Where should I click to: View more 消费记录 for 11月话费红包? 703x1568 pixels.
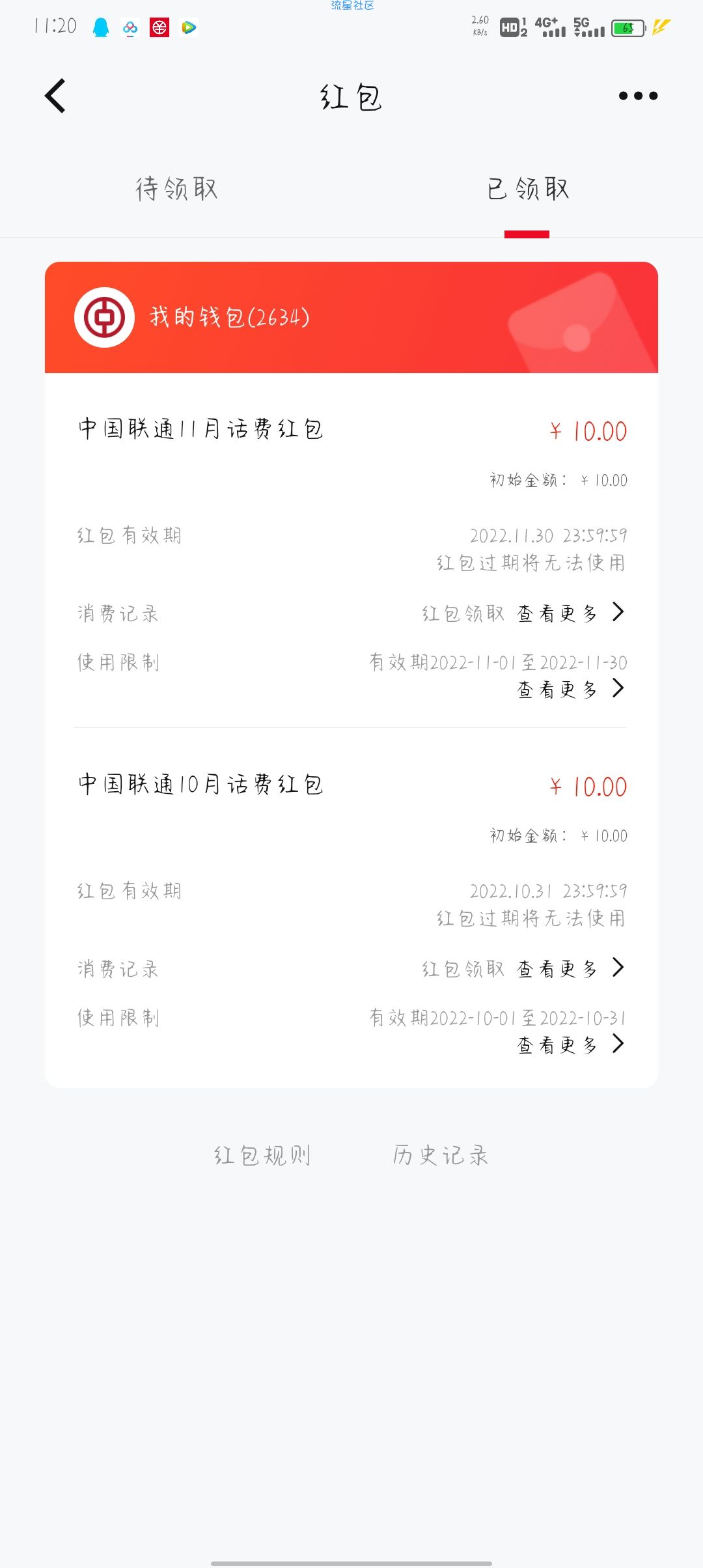click(x=570, y=613)
